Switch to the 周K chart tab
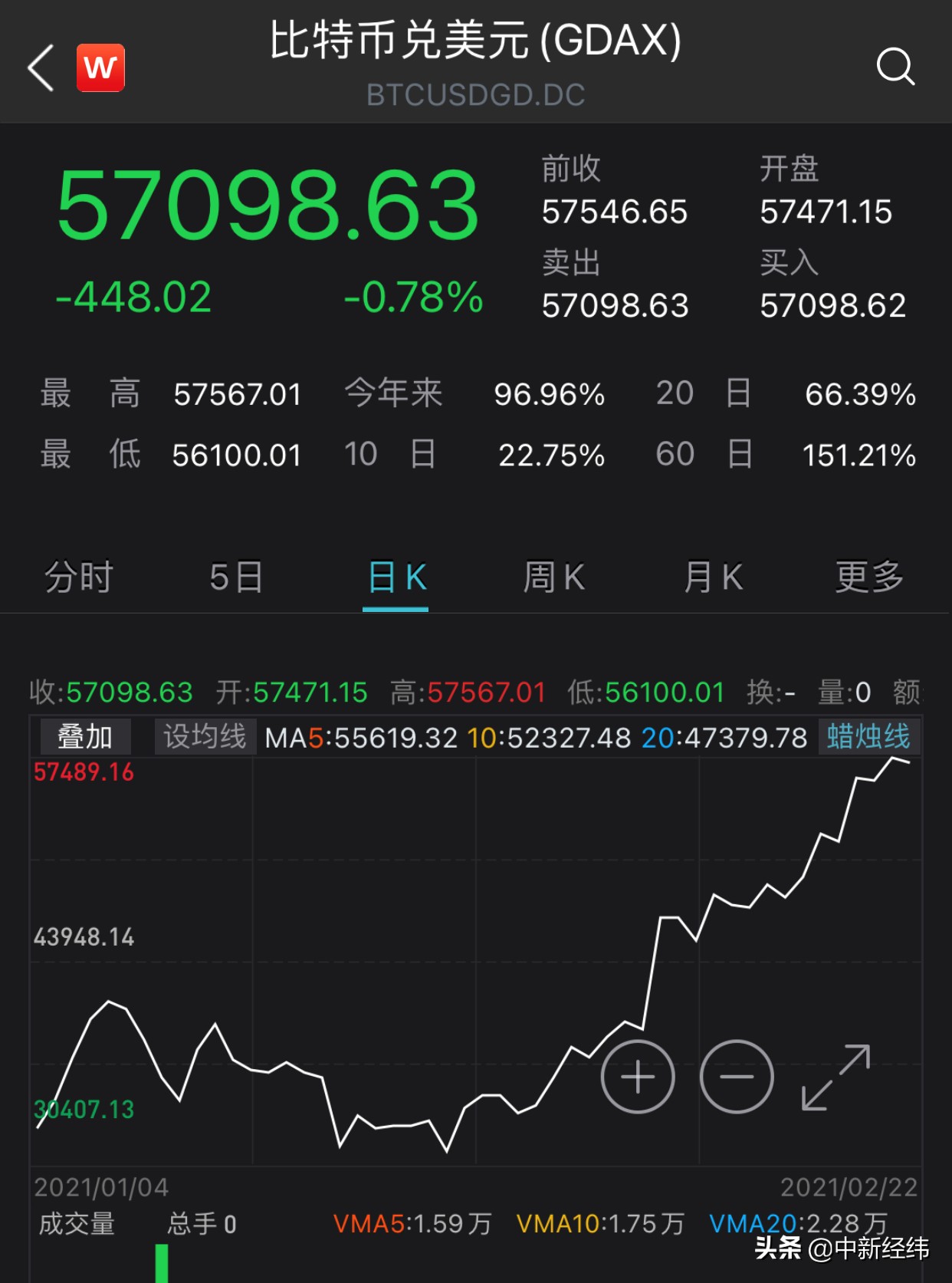 (x=554, y=577)
